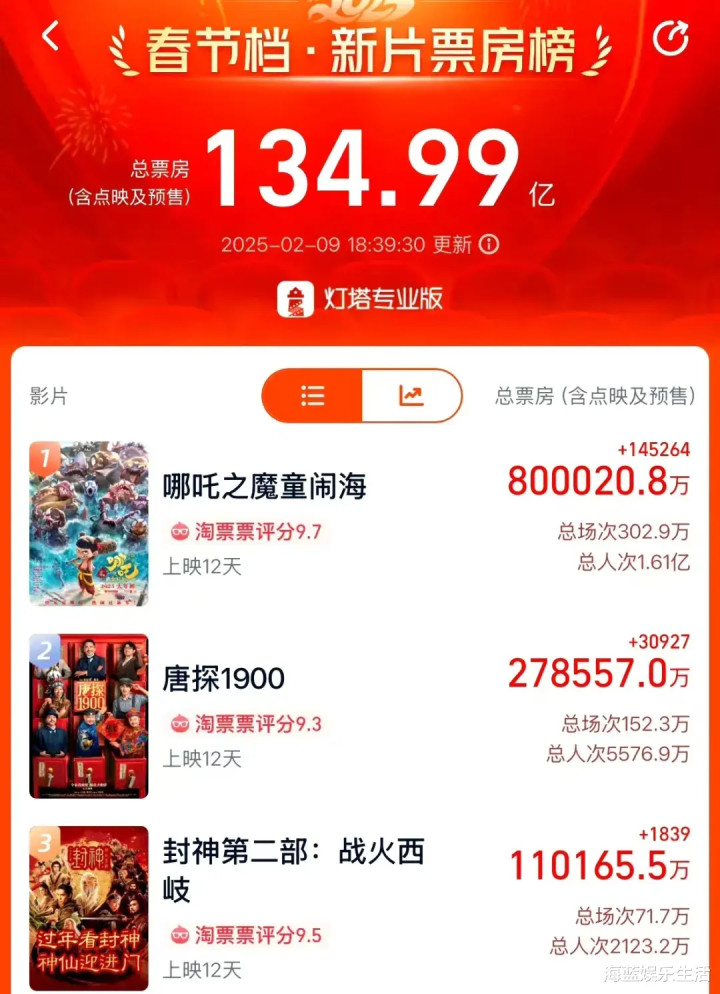Screen dimensions: 720x994
Task: Open the 封神第二部：战火西岐 movie entry
Action: coord(293,869)
